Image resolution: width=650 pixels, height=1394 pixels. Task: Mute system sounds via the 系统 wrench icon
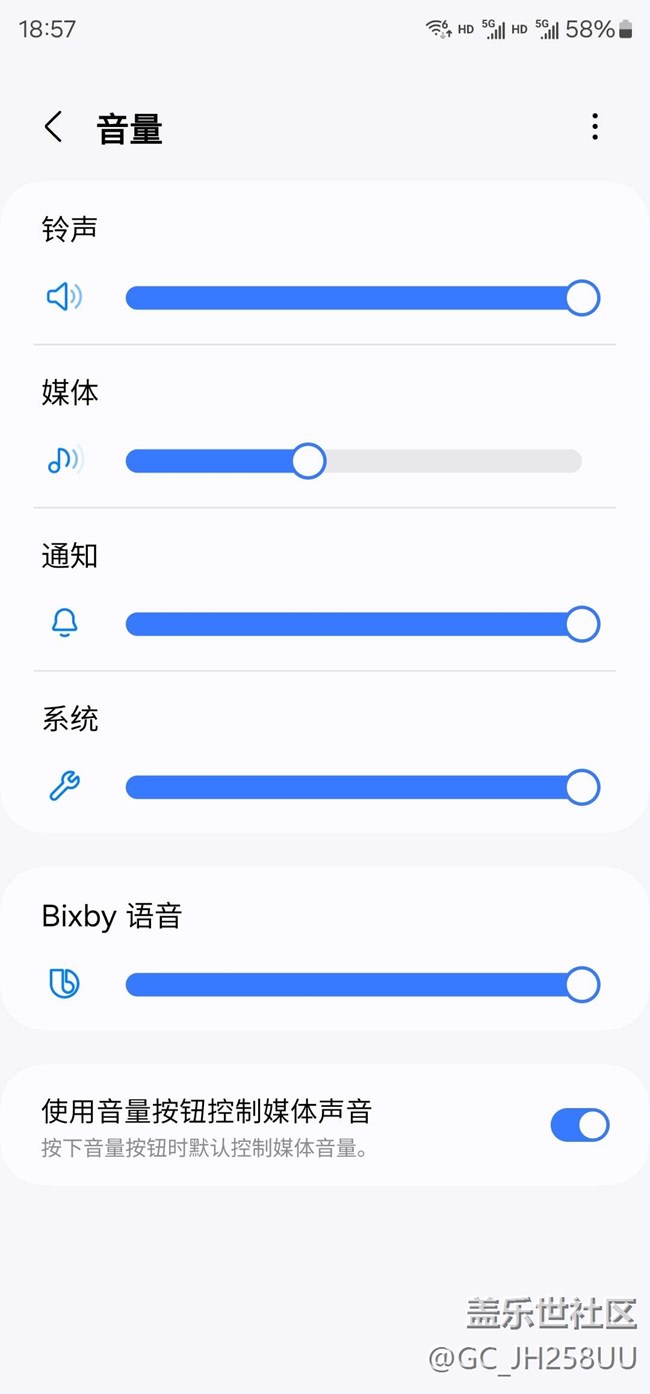(64, 786)
